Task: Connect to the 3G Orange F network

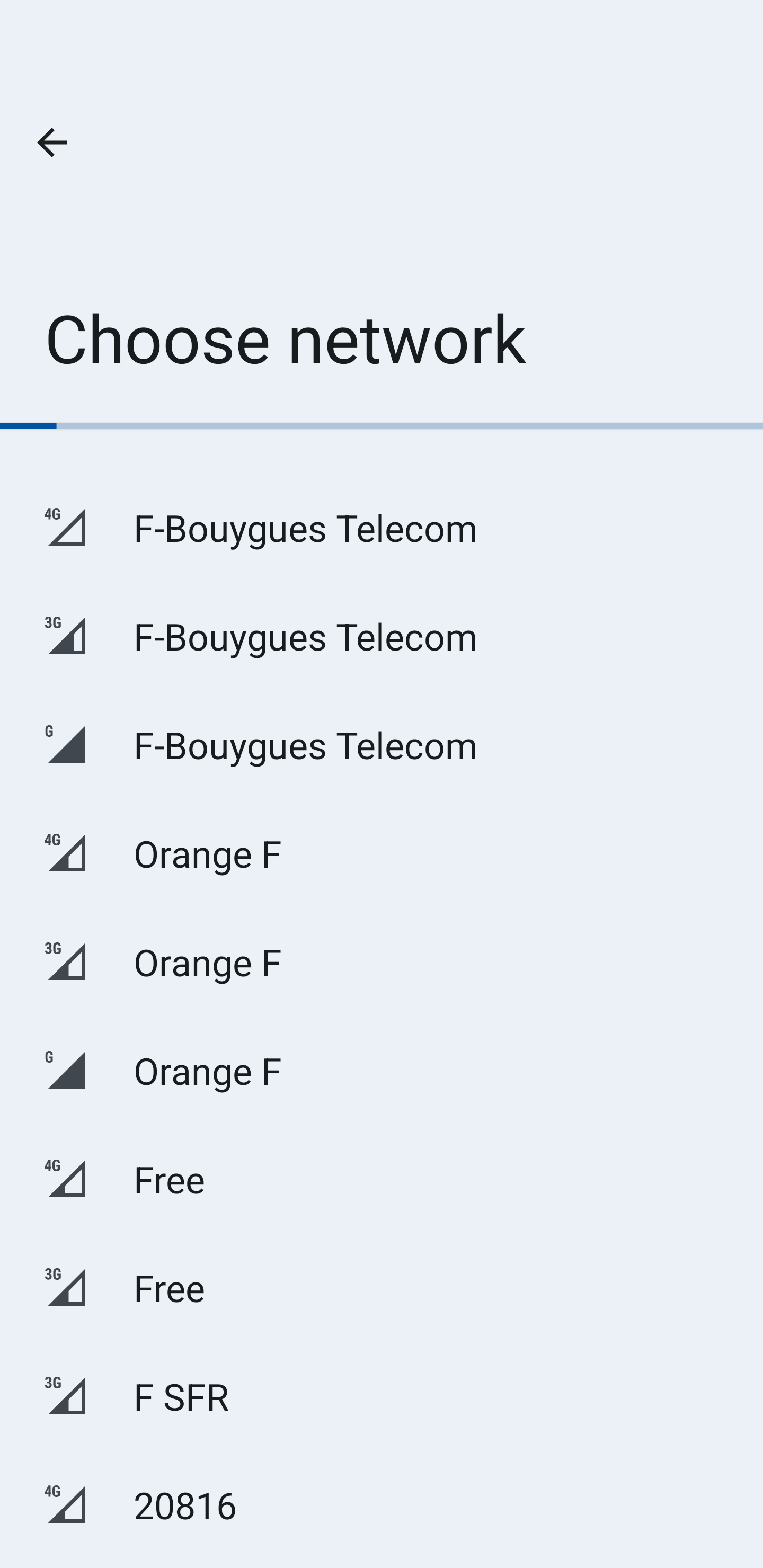Action: click(381, 963)
